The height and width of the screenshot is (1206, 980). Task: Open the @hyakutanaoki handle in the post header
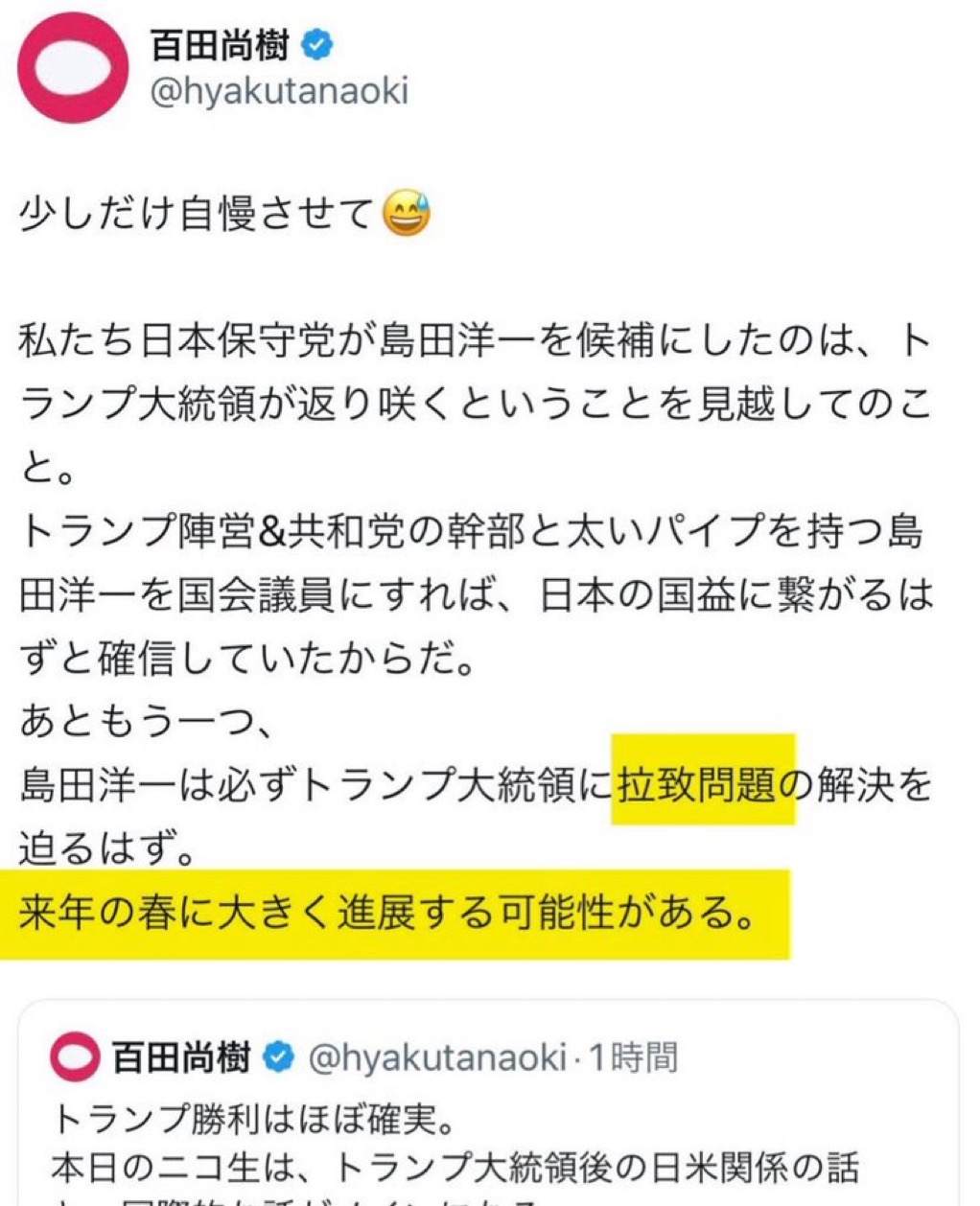tap(279, 91)
